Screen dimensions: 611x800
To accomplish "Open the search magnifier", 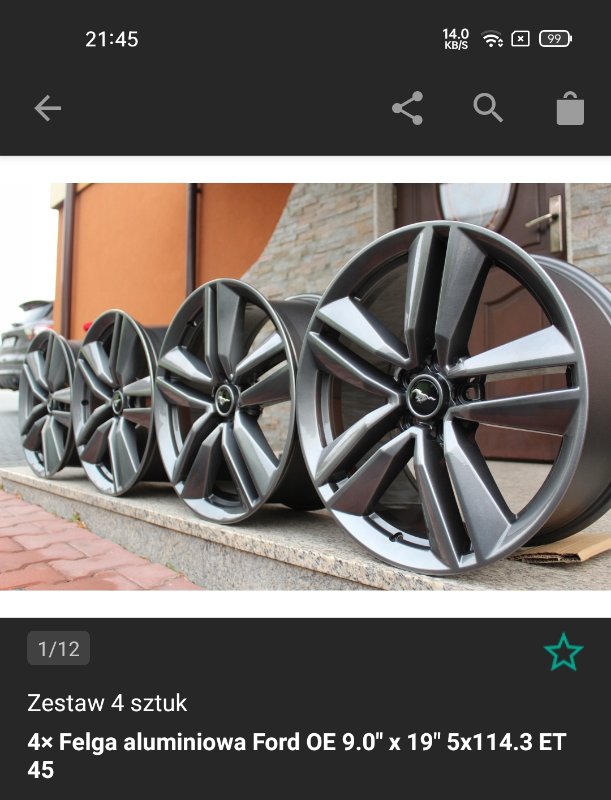I will [488, 108].
